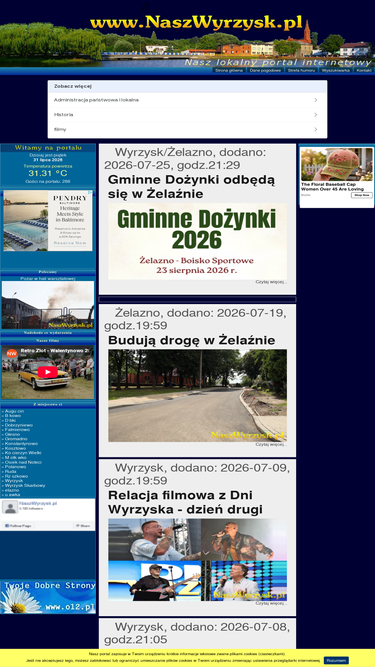Viewport: 375px width, 667px height.
Task: Select Osiek nad Notecią in localities list
Action: pos(23,462)
